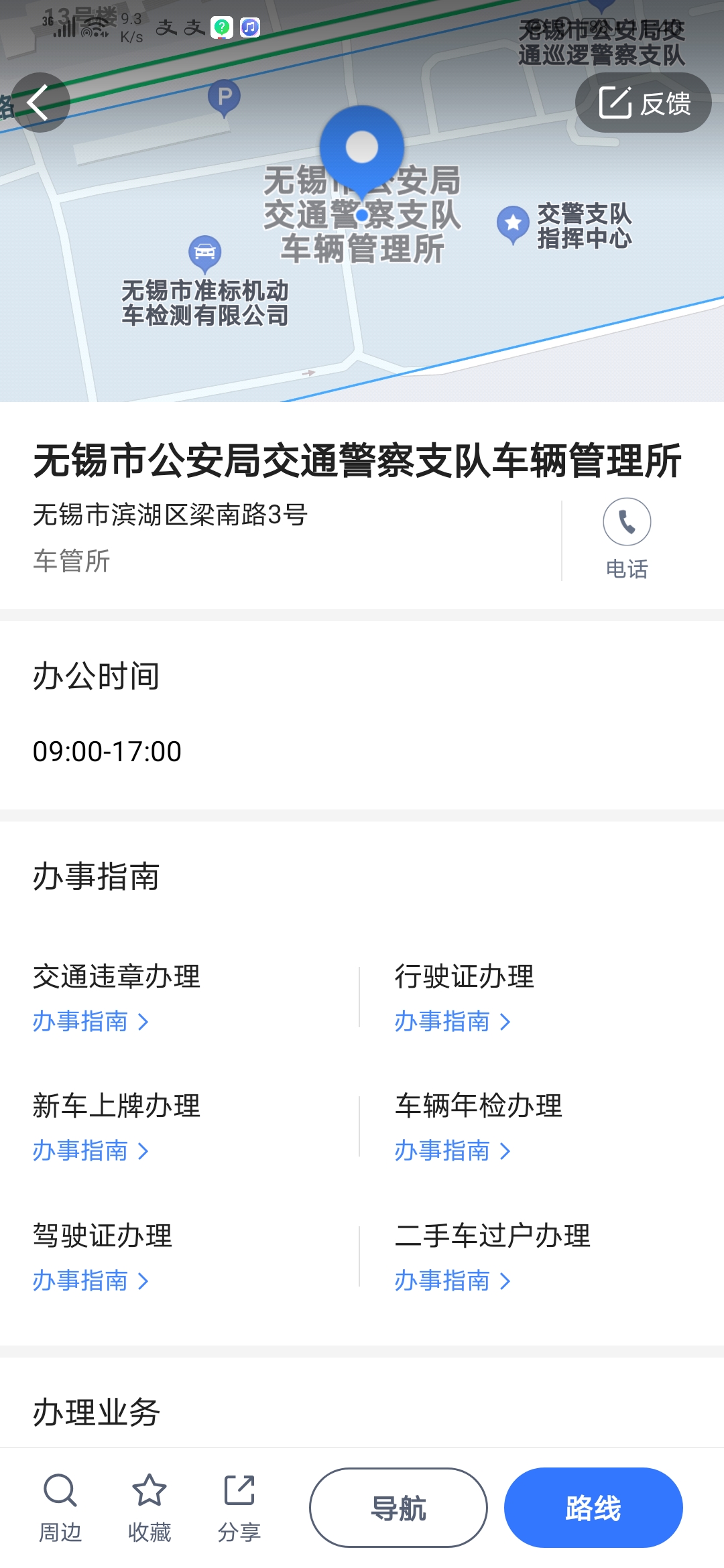Select 无锡市准标机动车检测有限公司 map marker
Image resolution: width=724 pixels, height=1568 pixels.
point(204,253)
